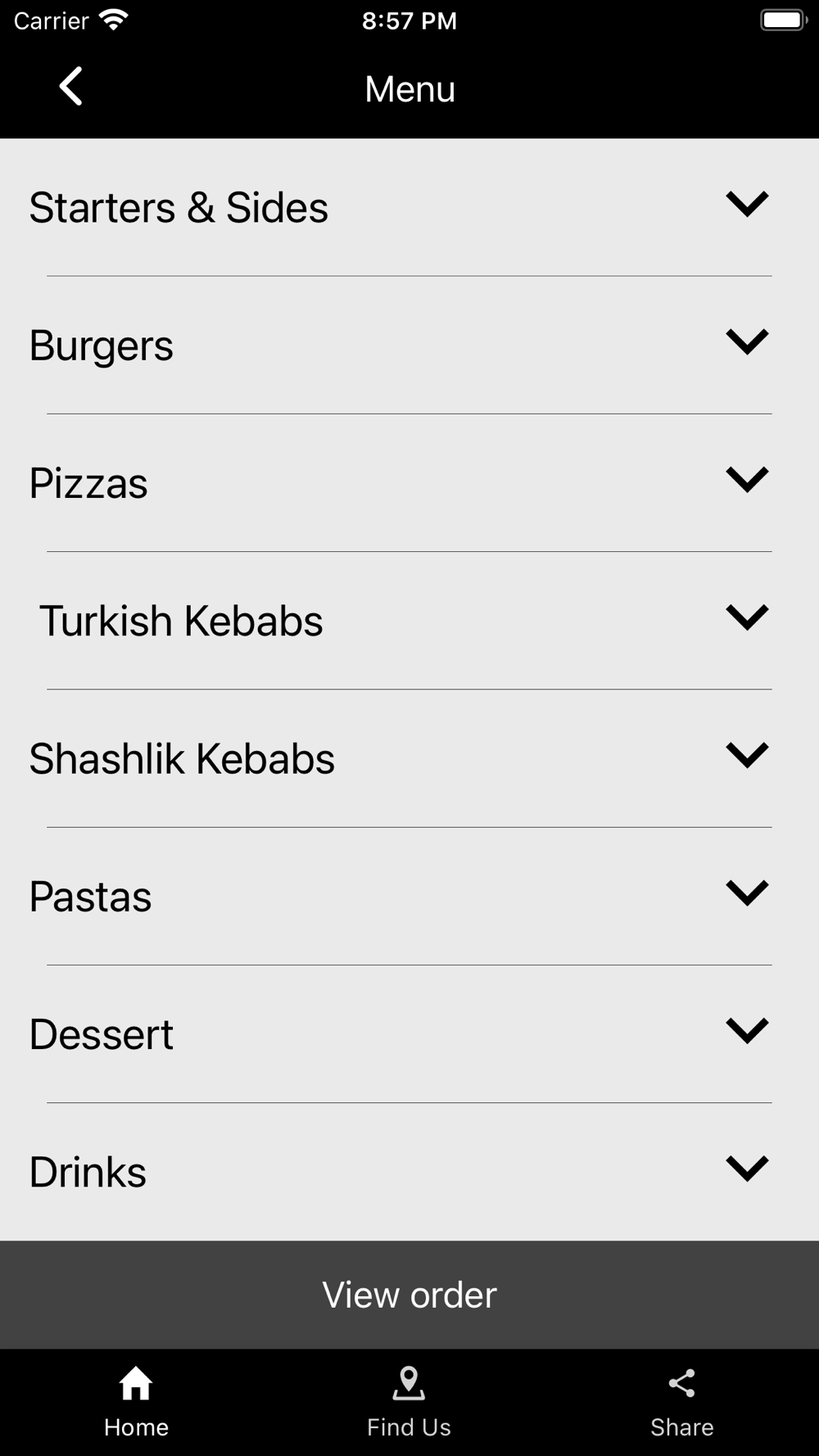Tap the View order button

tap(409, 1295)
